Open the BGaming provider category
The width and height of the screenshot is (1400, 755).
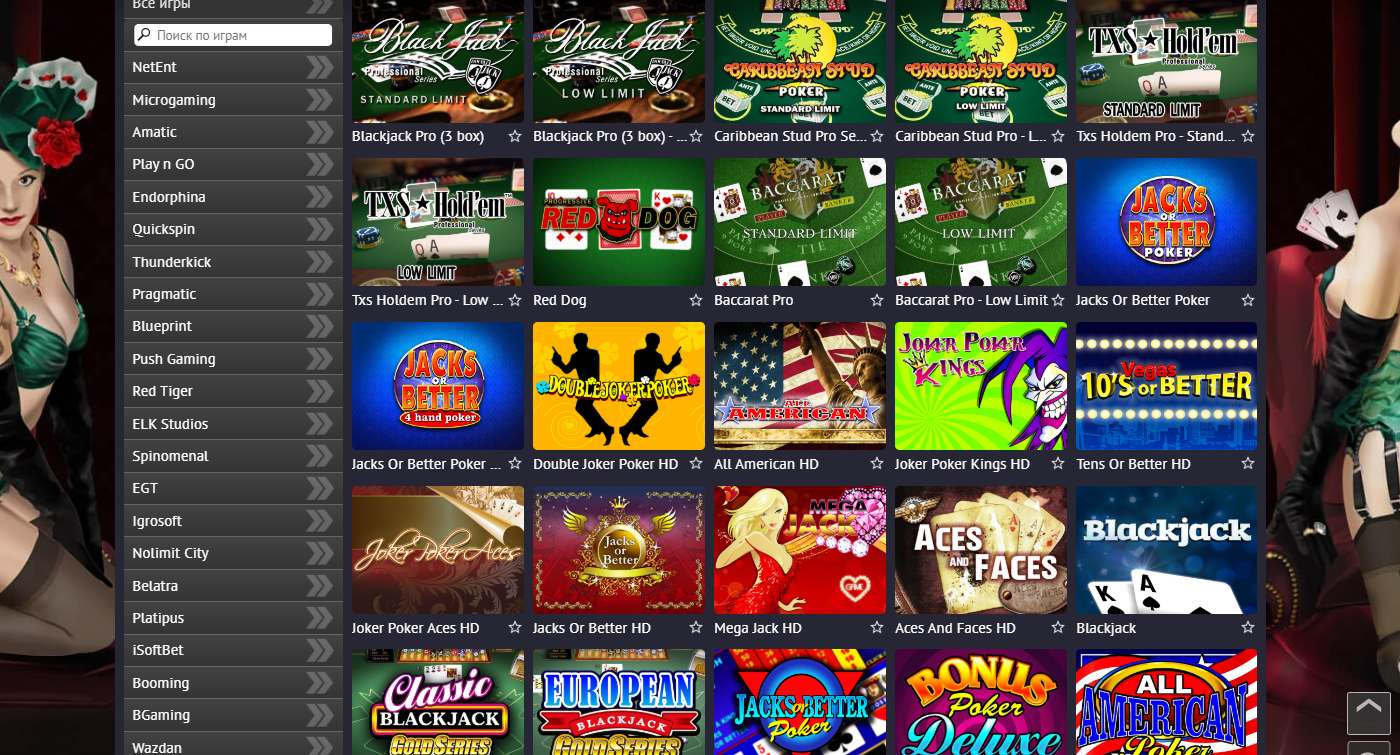point(232,715)
